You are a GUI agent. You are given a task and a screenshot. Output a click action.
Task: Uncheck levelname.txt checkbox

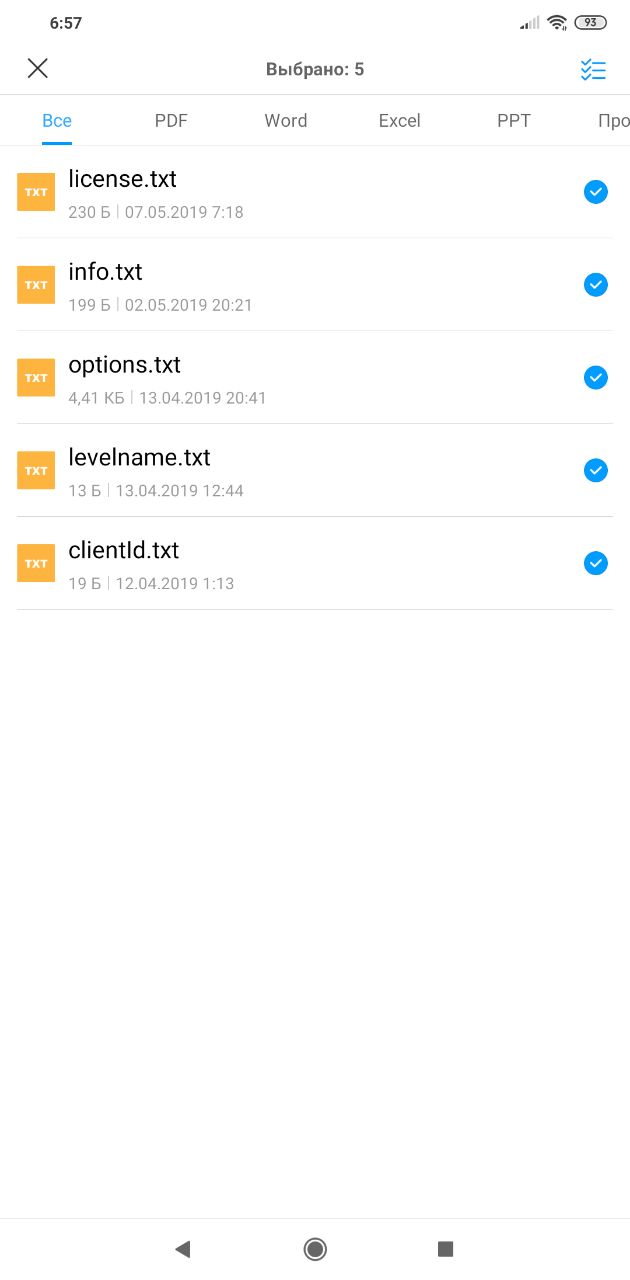[x=596, y=470]
